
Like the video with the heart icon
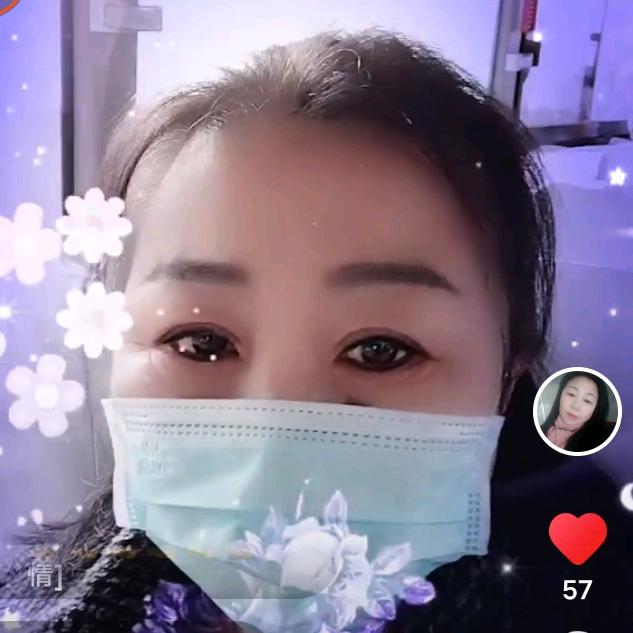point(577,537)
